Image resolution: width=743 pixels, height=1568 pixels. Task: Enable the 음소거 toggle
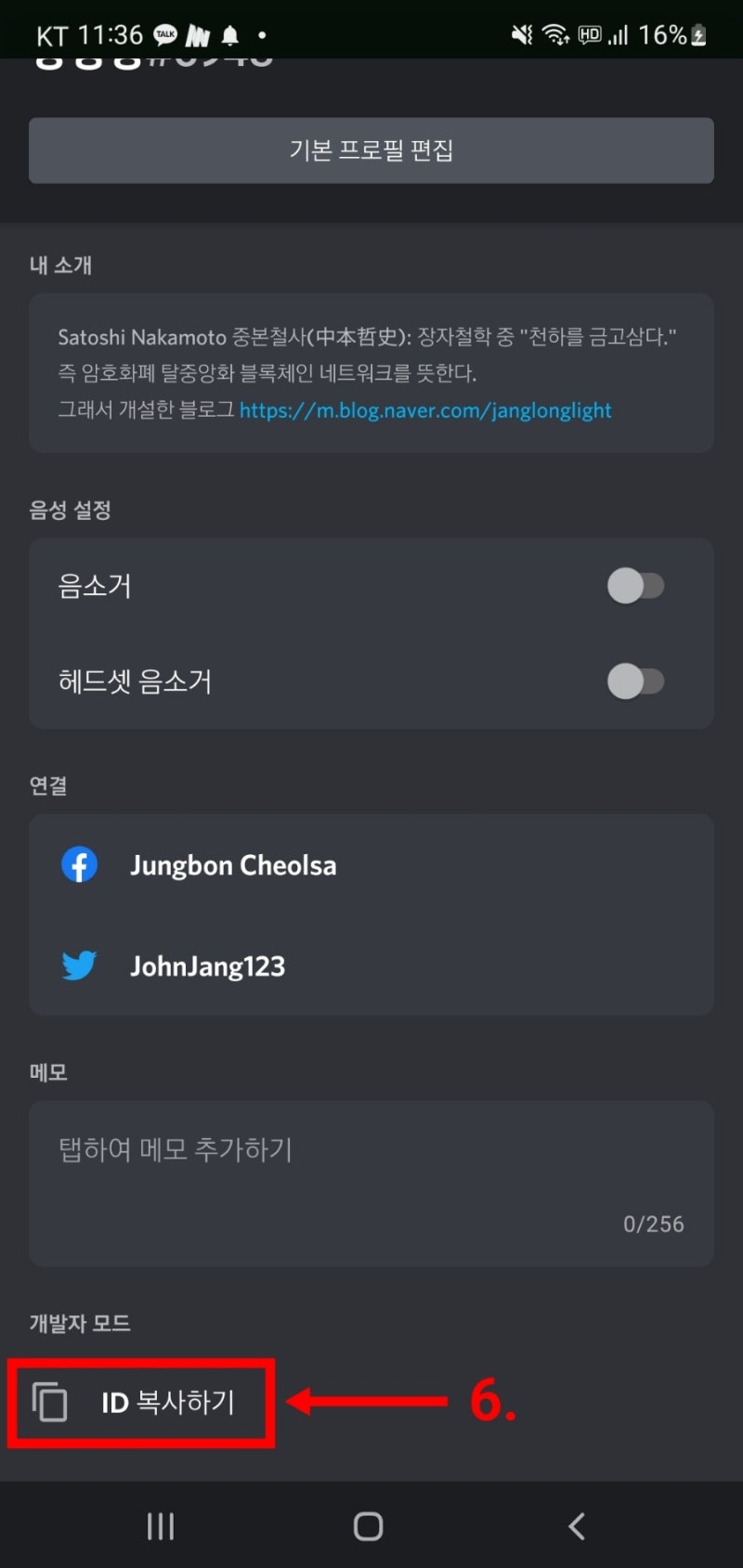[636, 586]
